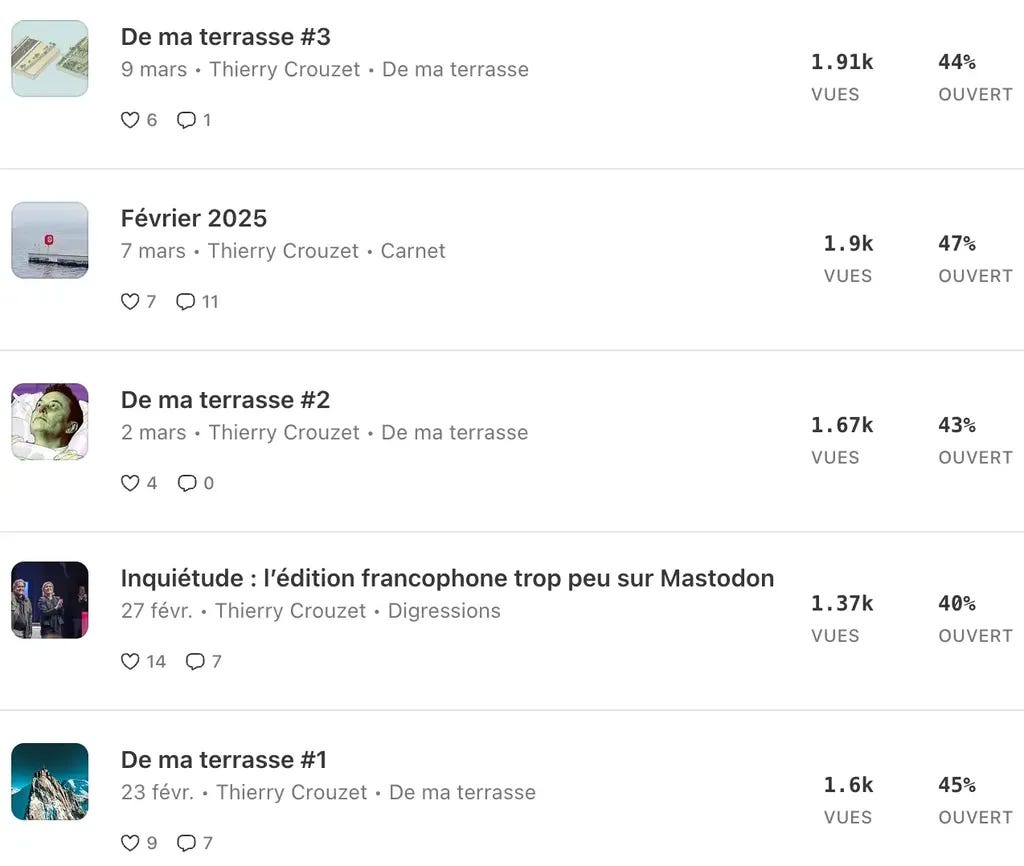
Task: Open the Février 2025 post
Action: click(194, 218)
